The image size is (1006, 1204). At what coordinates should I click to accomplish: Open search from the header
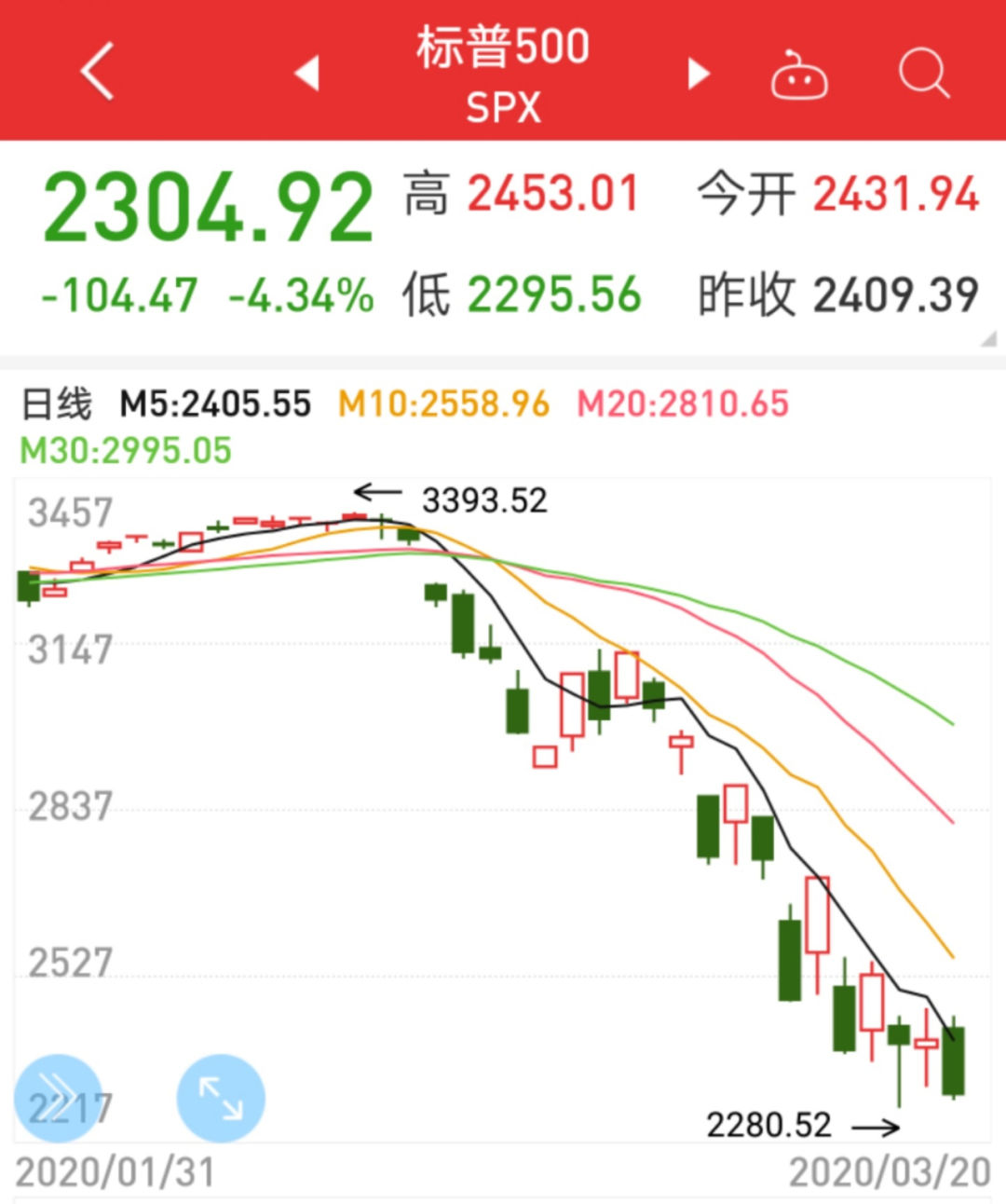923,73
